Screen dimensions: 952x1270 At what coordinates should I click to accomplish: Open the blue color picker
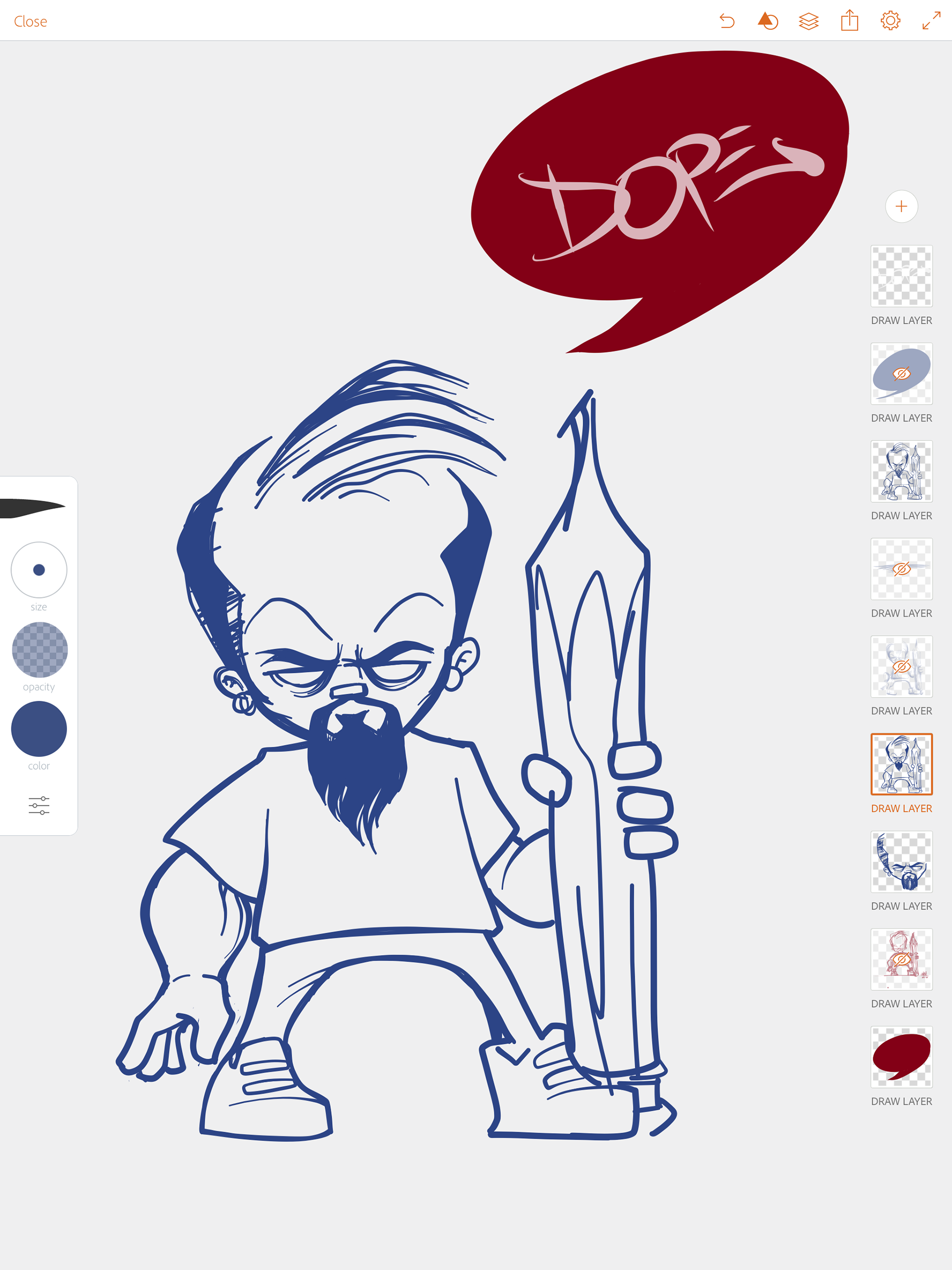(x=39, y=728)
